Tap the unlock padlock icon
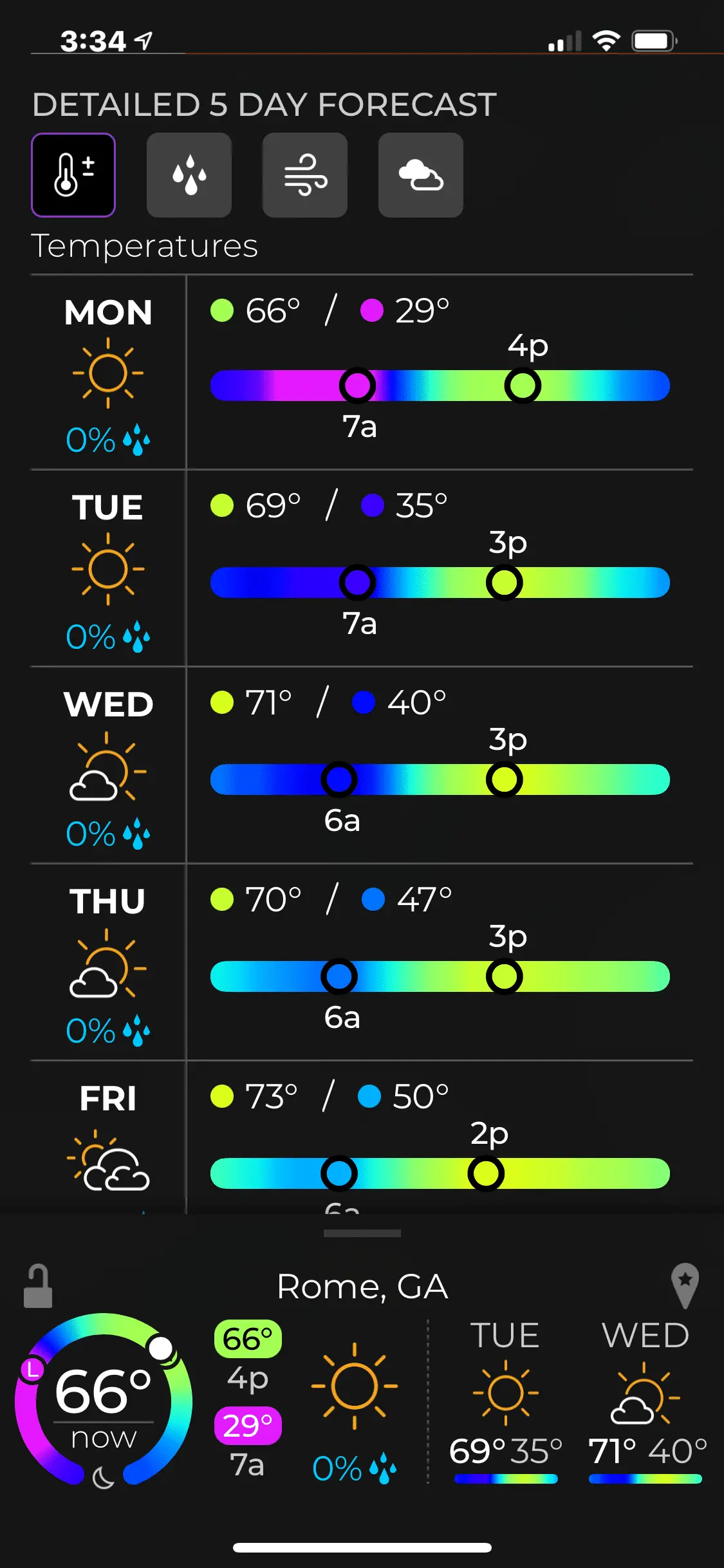Screen dimensions: 724x1568 point(38,1287)
